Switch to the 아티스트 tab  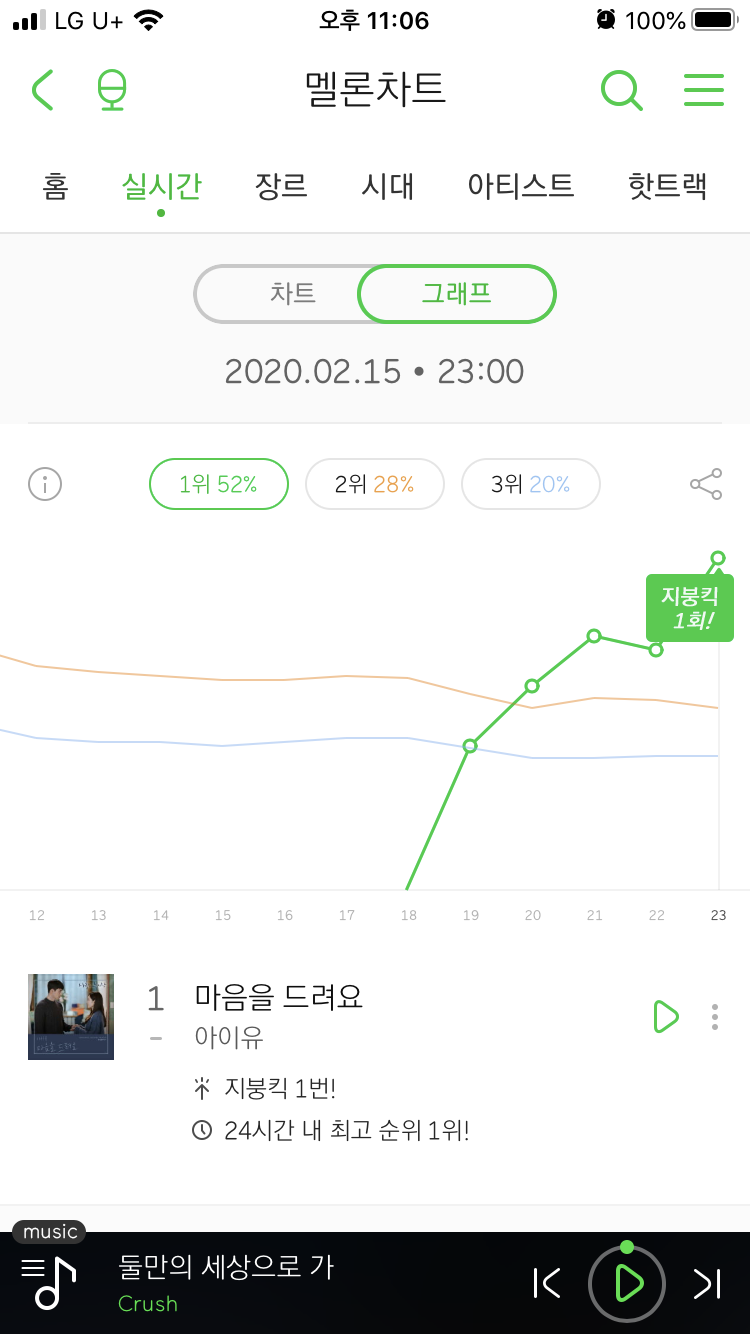pyautogui.click(x=521, y=185)
